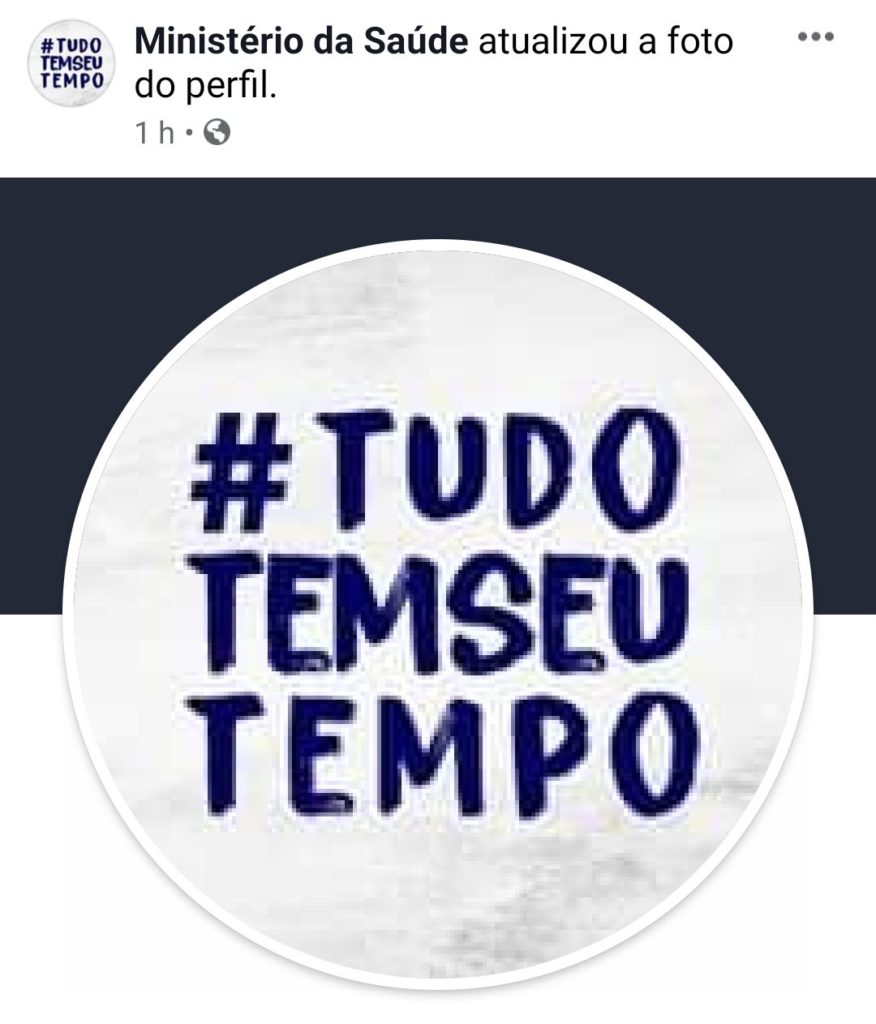The height and width of the screenshot is (1024, 876).
Task: Open the post's three-dot options menu
Action: [815, 37]
